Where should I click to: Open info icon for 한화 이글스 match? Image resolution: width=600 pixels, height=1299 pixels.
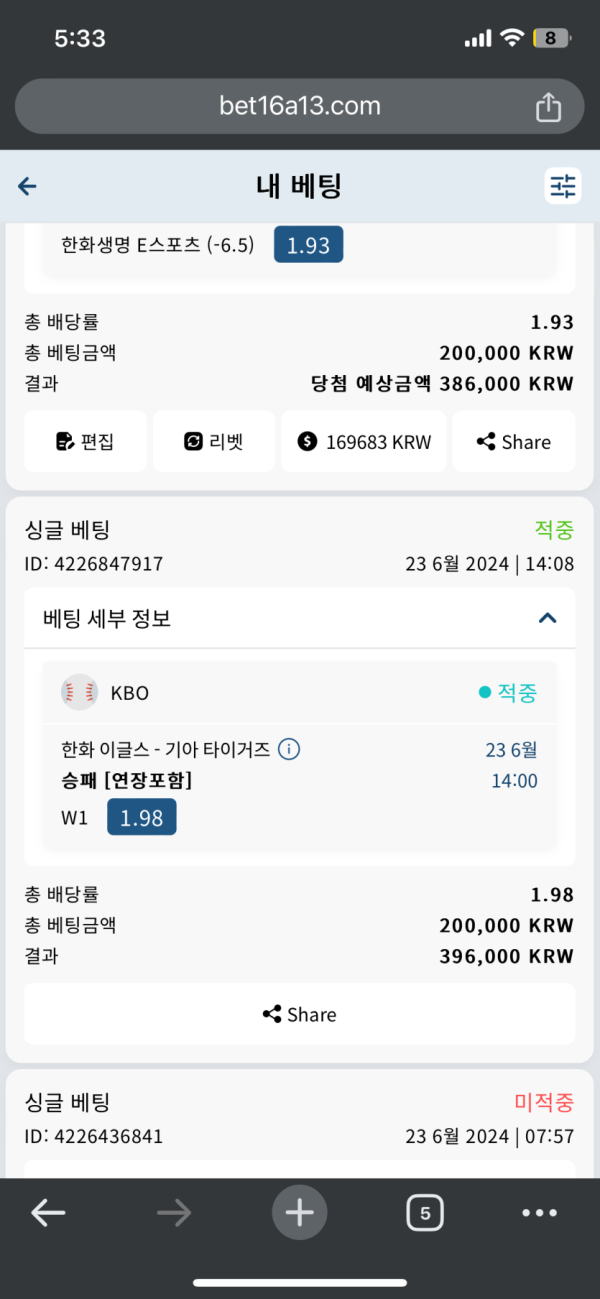(289, 749)
